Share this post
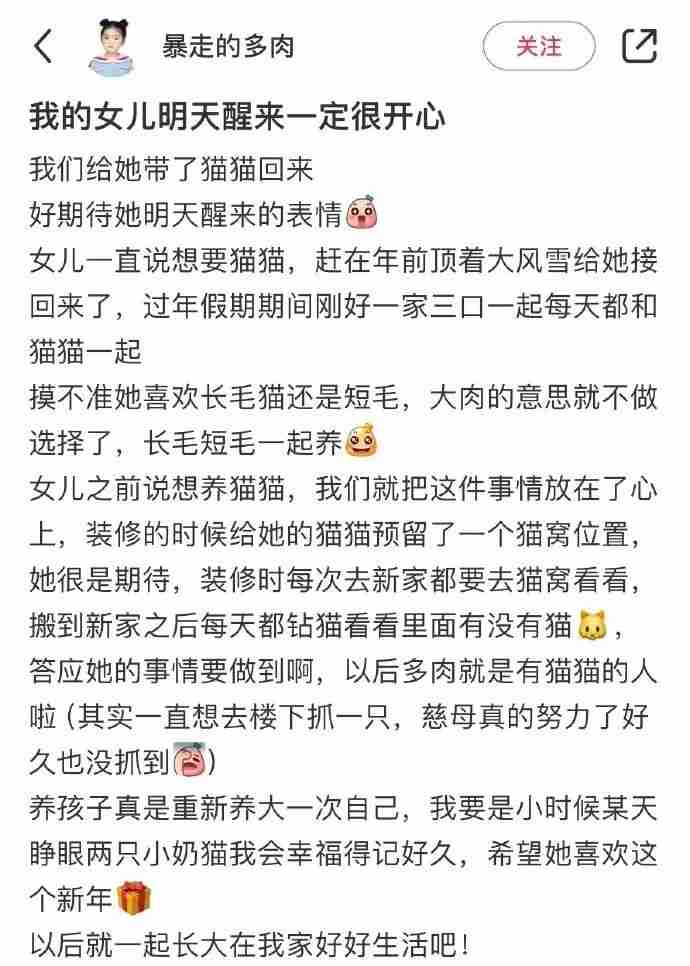This screenshot has height=966, width=690. point(639,46)
